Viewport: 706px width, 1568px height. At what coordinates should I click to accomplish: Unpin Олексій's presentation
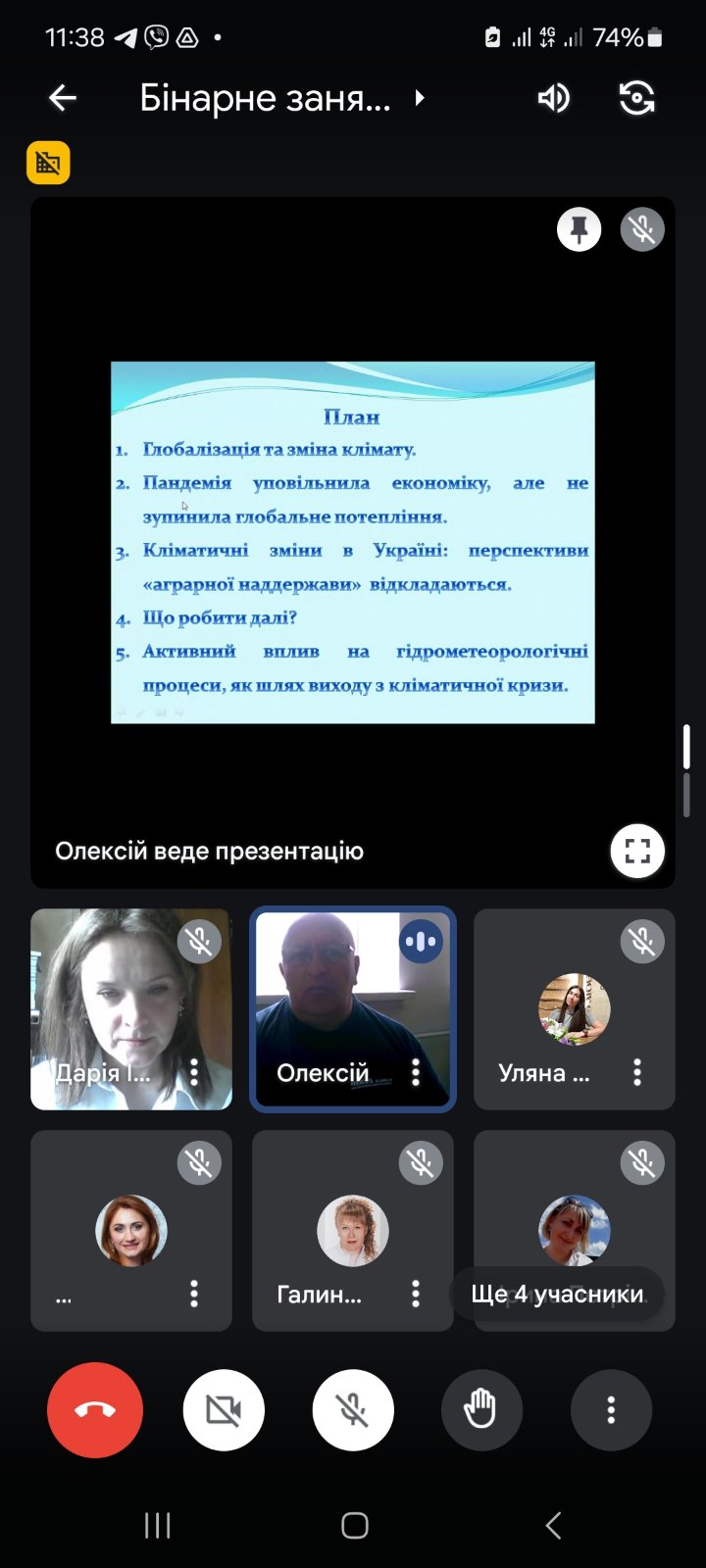579,231
